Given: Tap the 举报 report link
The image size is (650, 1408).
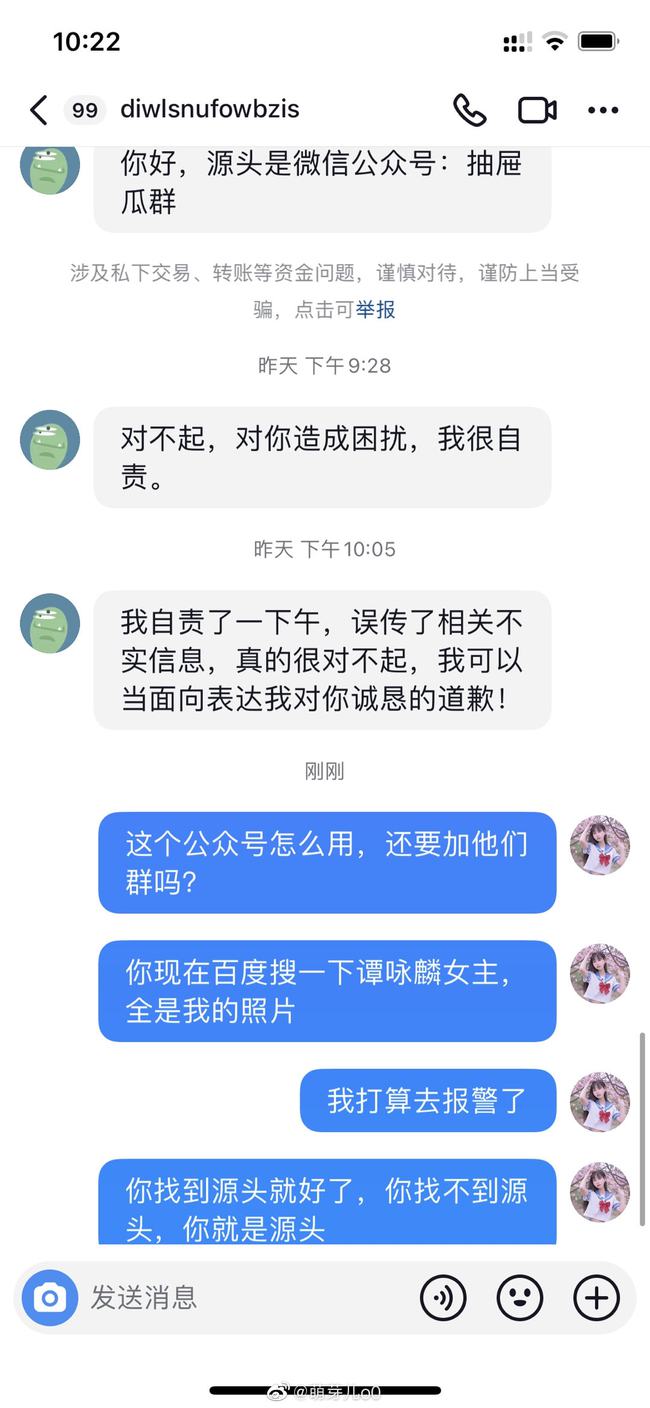Looking at the screenshot, I should tap(376, 310).
